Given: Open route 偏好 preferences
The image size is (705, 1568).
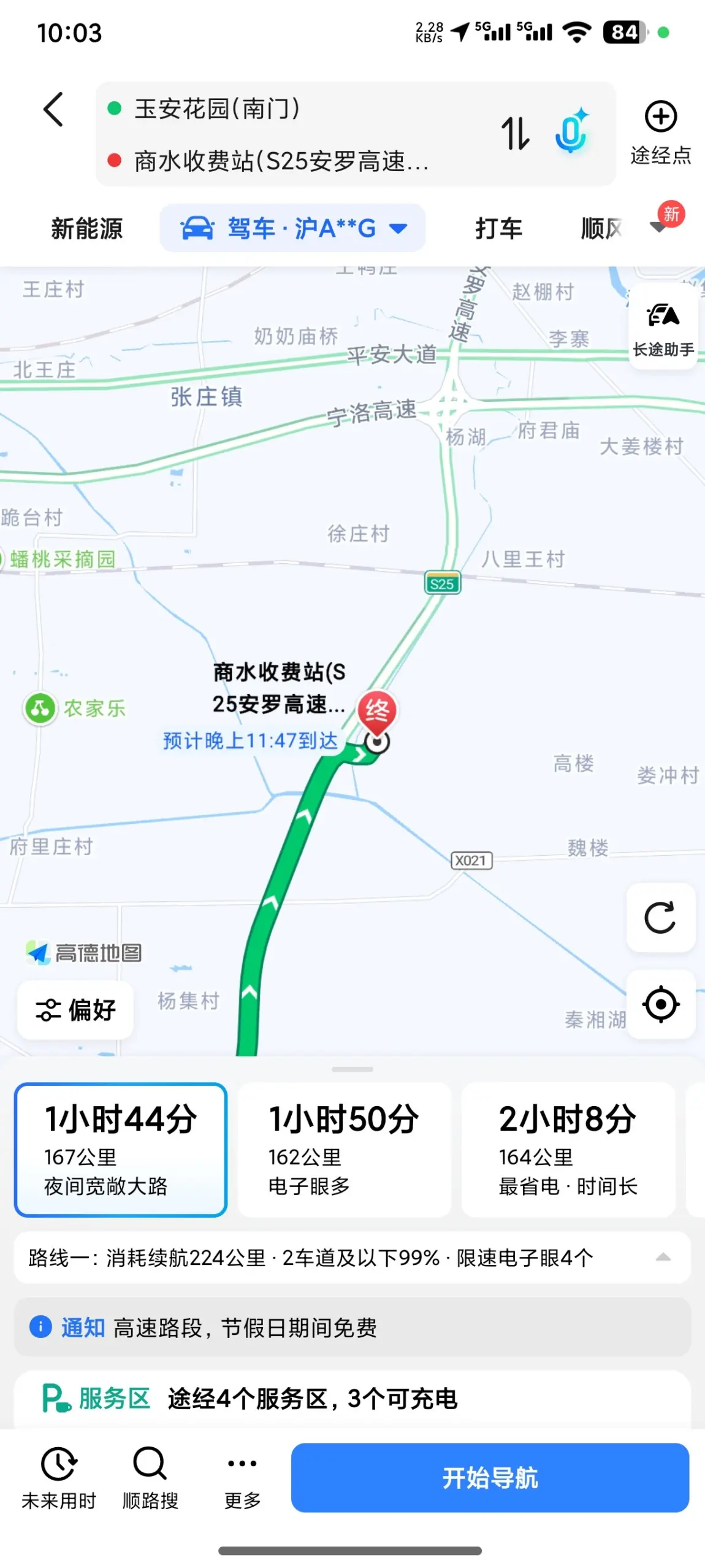Looking at the screenshot, I should tap(75, 1010).
